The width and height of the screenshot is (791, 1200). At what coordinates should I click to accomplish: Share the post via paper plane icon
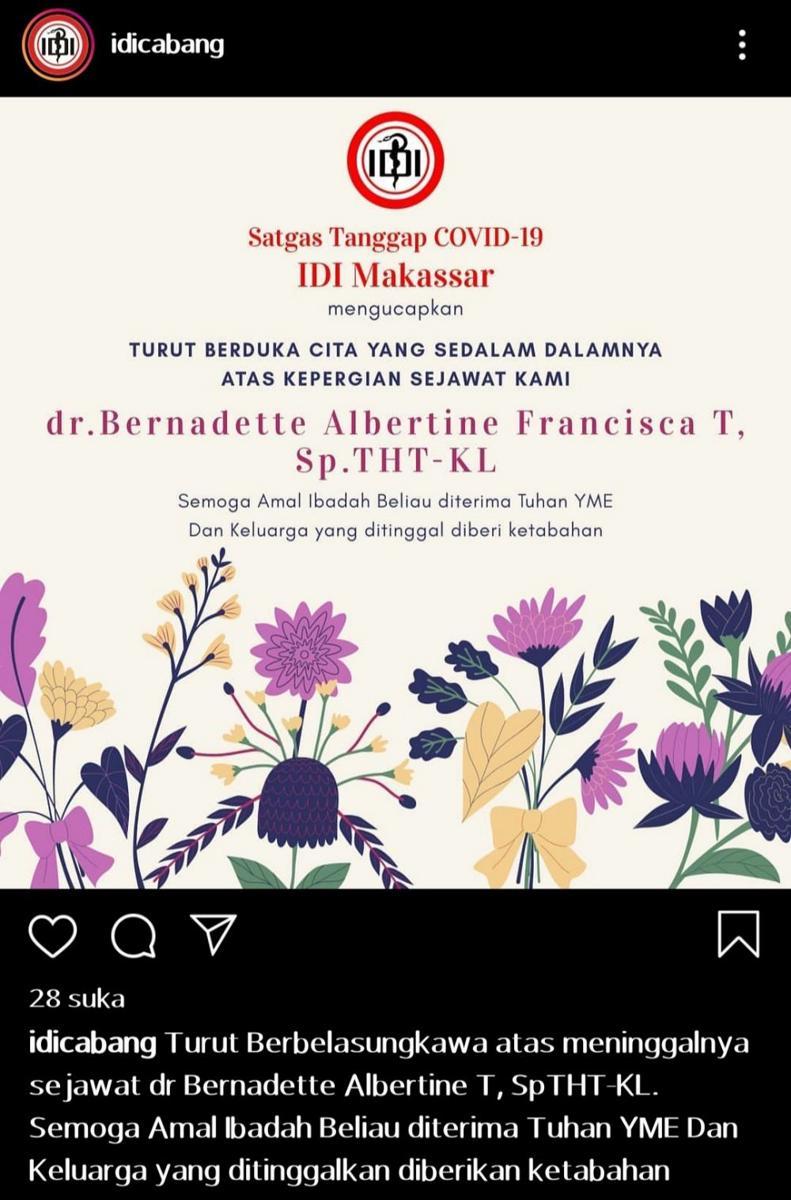click(213, 934)
